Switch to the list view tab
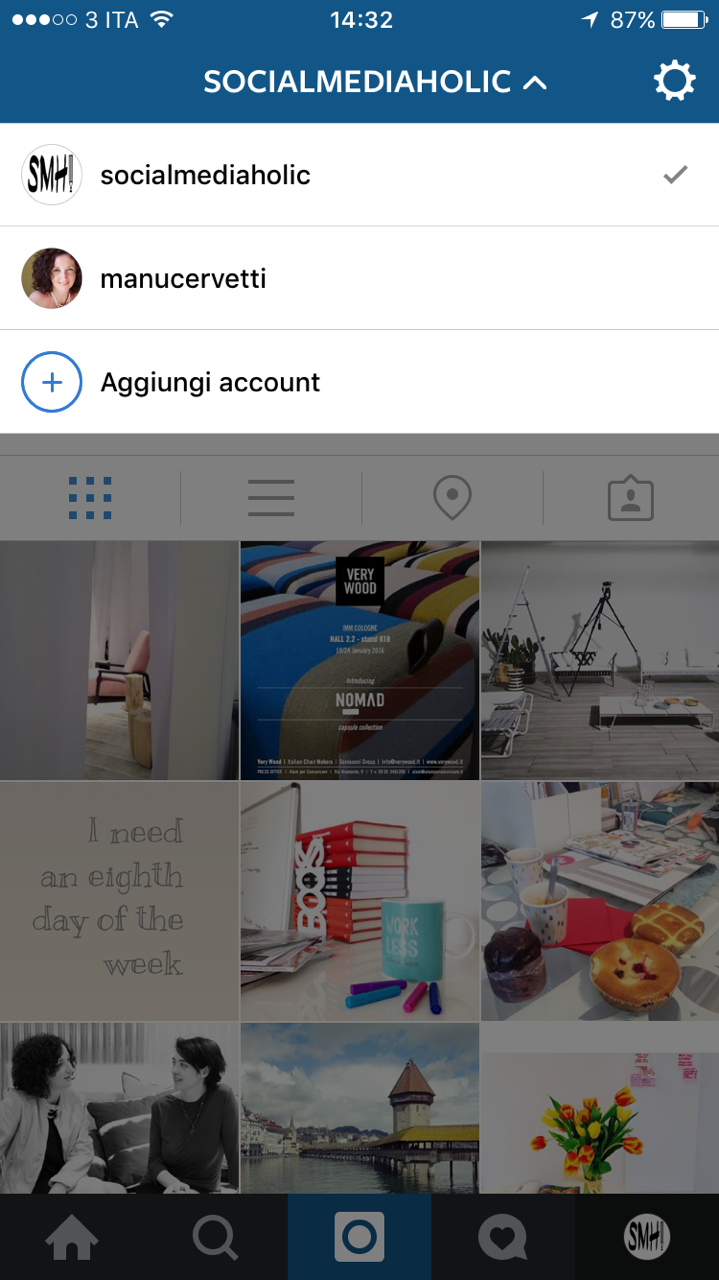The image size is (719, 1280). click(x=271, y=497)
